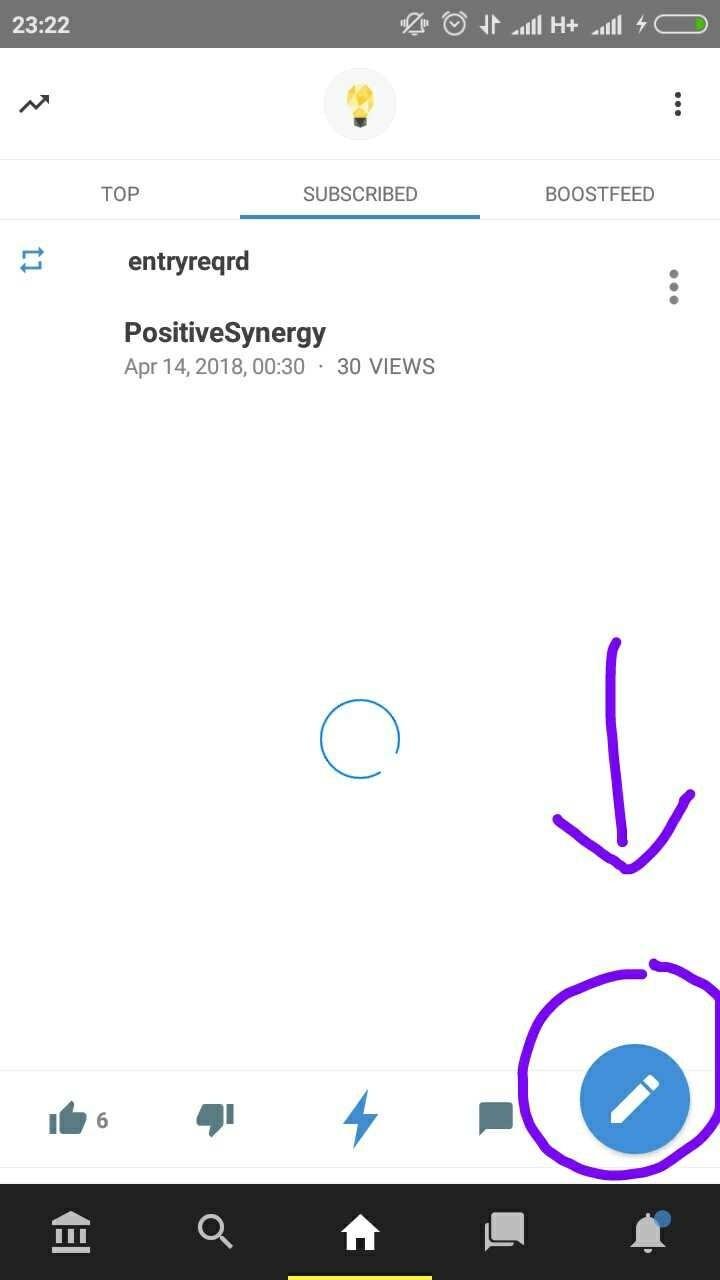
Task: Open the notifications bell
Action: coord(648,1232)
